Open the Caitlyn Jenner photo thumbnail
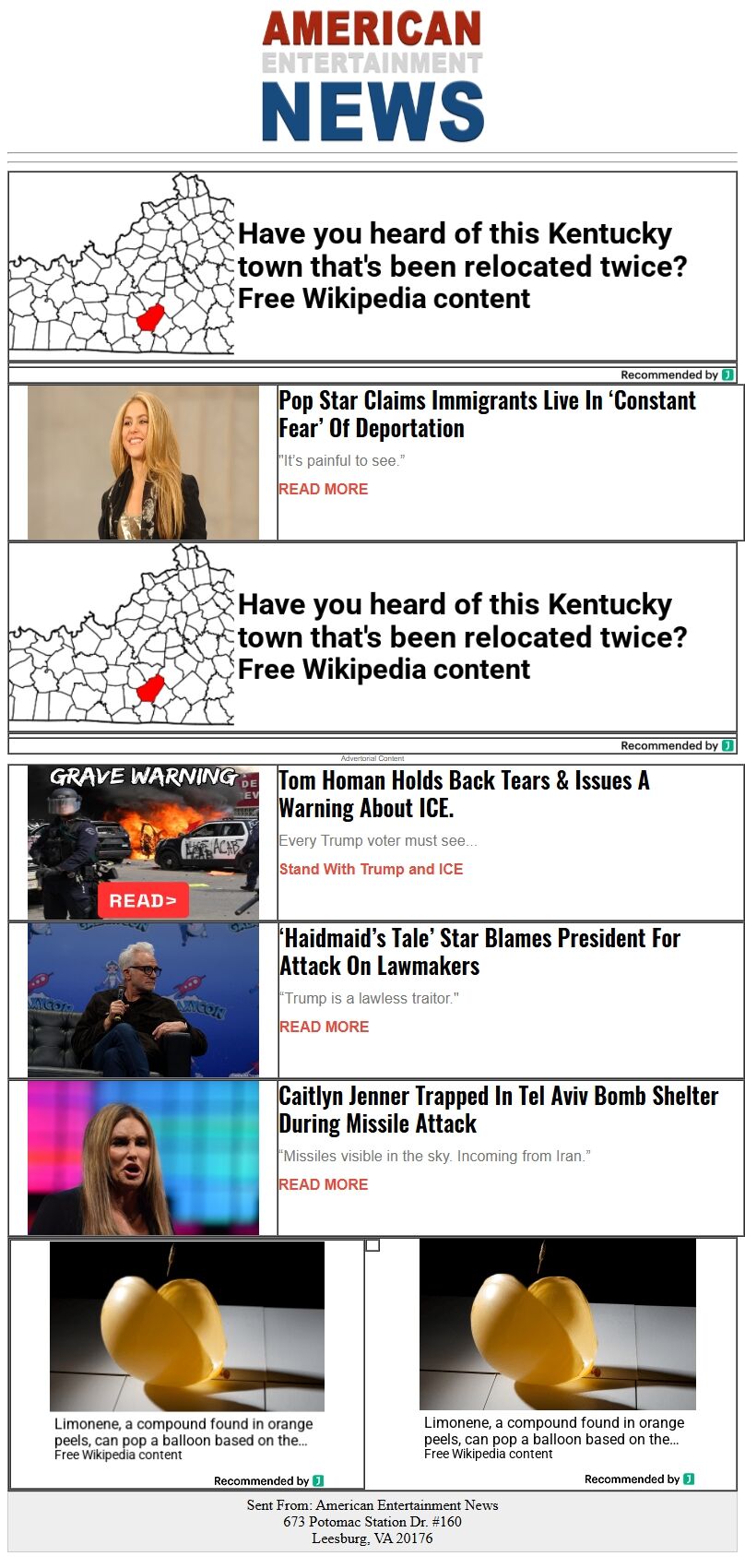The image size is (745, 1568). coord(143,1158)
